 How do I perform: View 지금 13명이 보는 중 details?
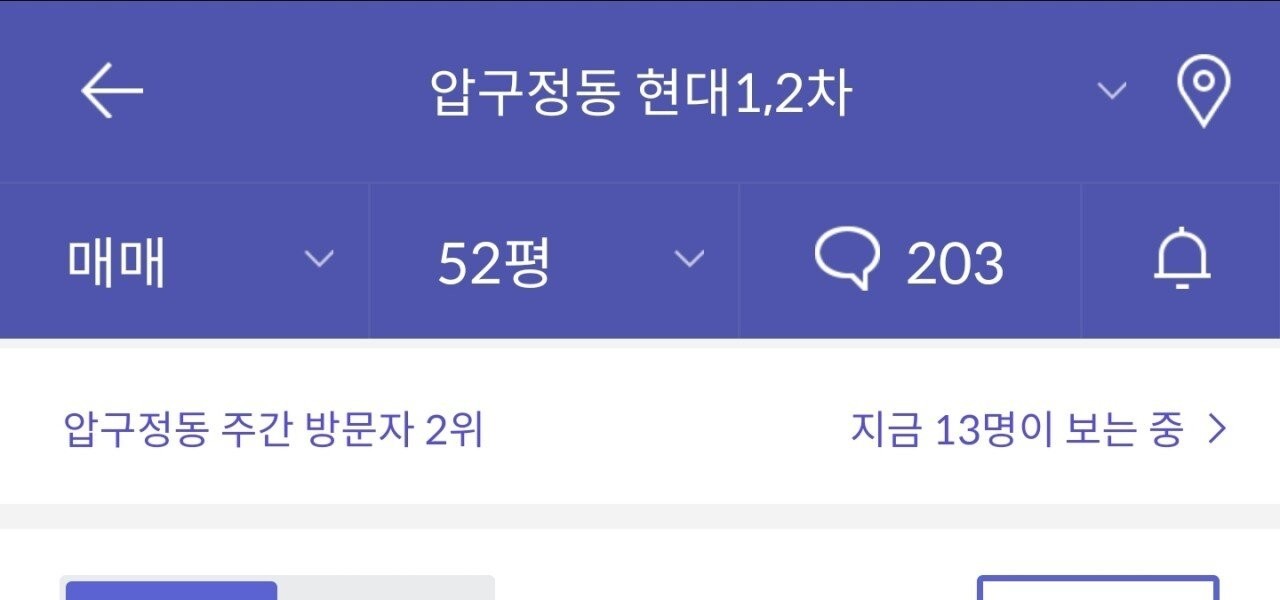pyautogui.click(x=1038, y=430)
